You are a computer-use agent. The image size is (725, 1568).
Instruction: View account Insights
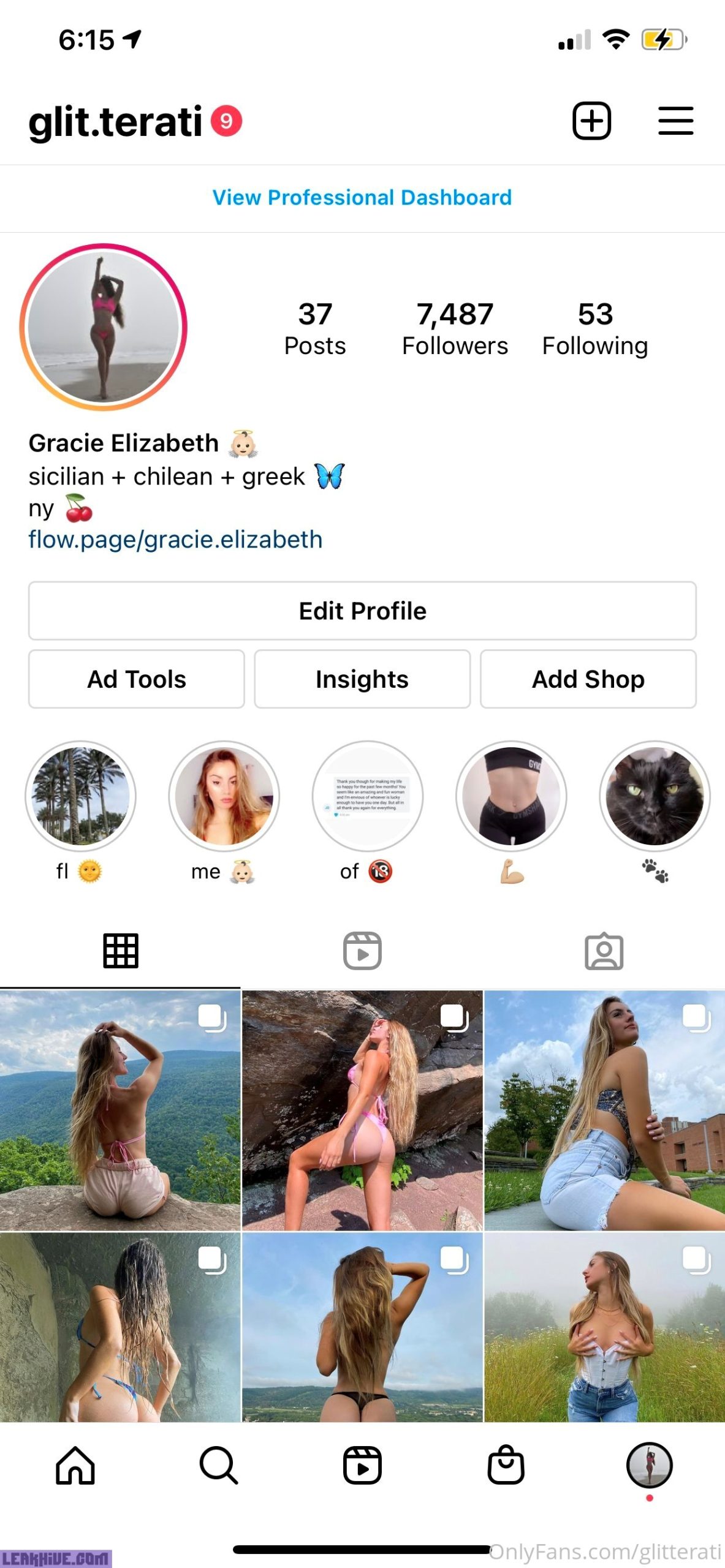[362, 679]
